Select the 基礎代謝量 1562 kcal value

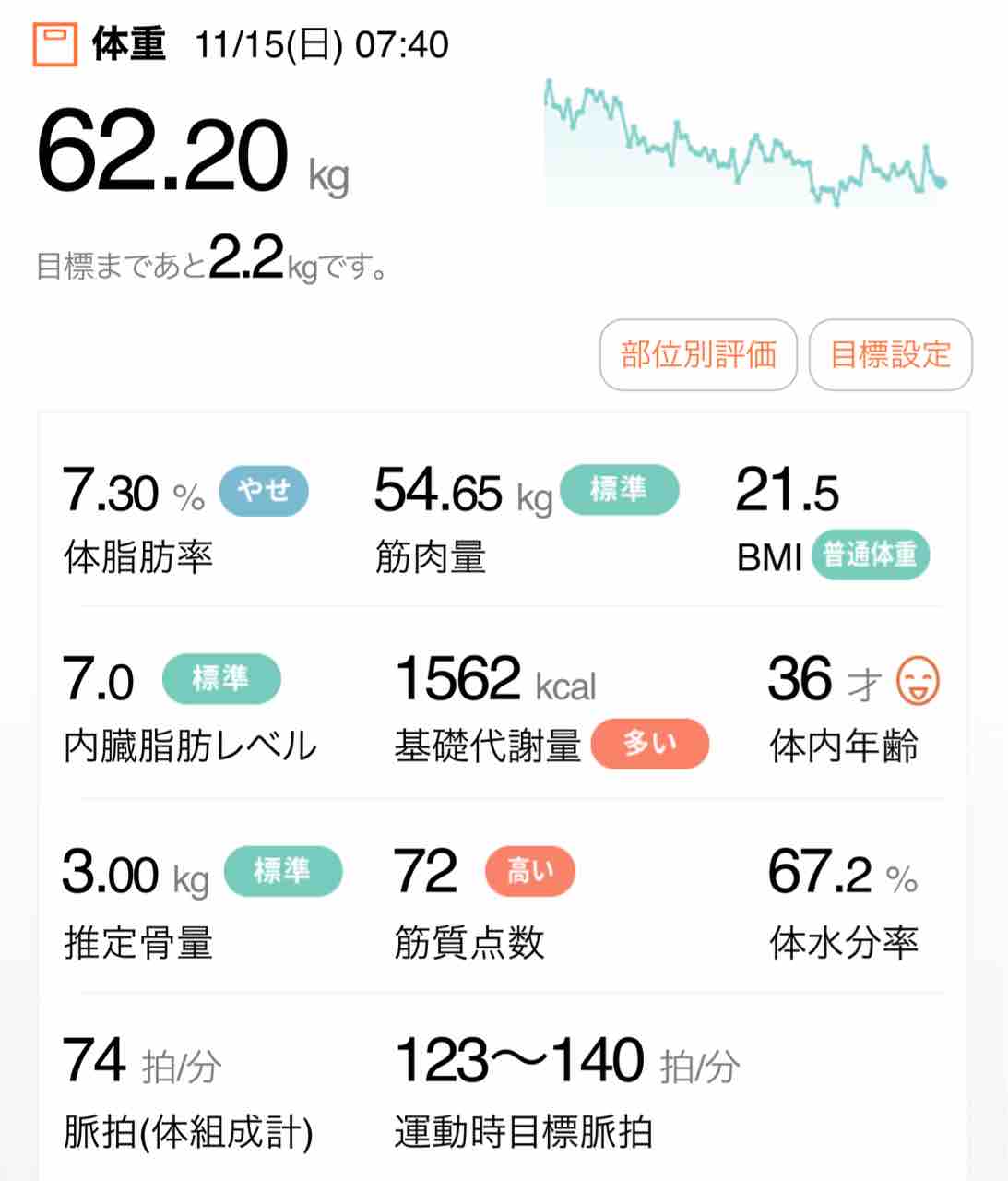tap(461, 680)
